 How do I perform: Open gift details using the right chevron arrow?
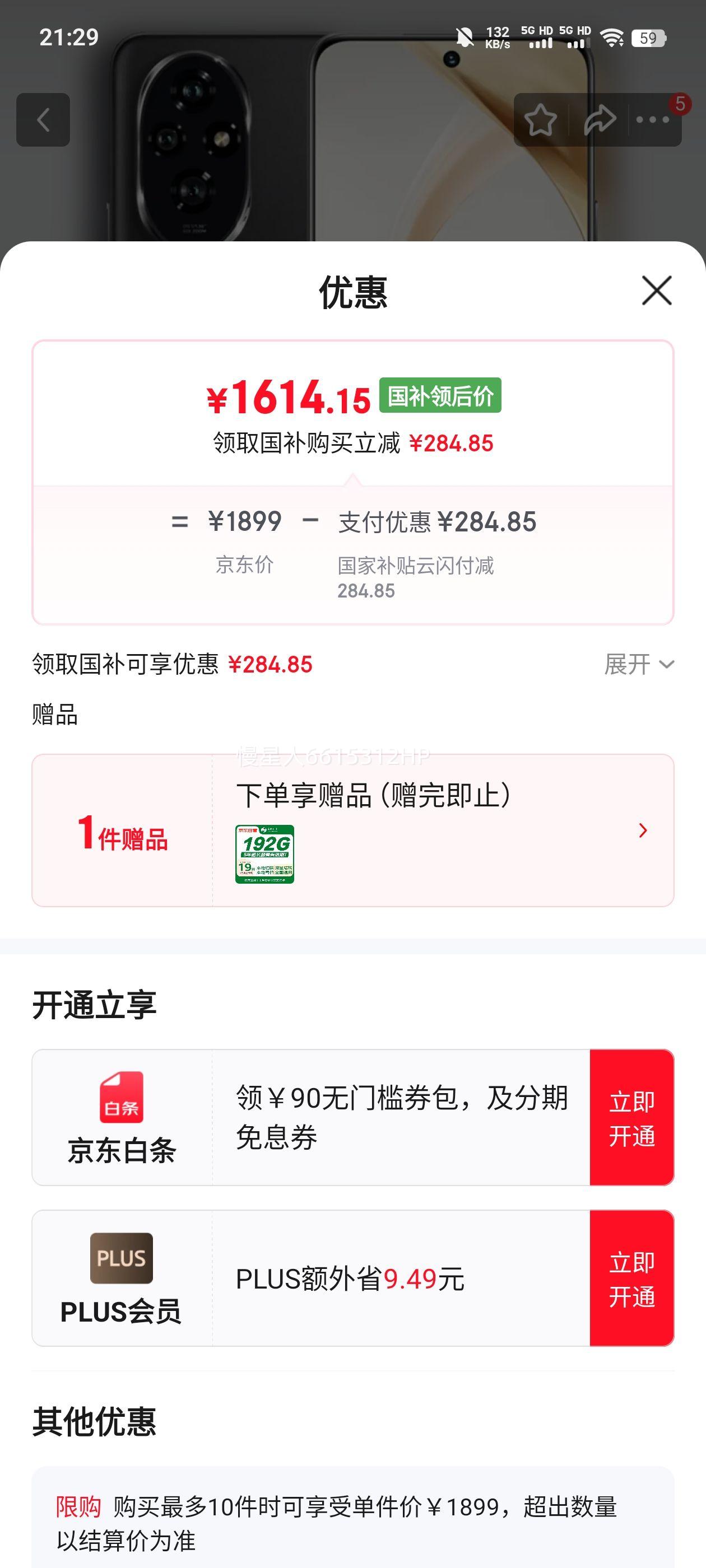pos(643,831)
